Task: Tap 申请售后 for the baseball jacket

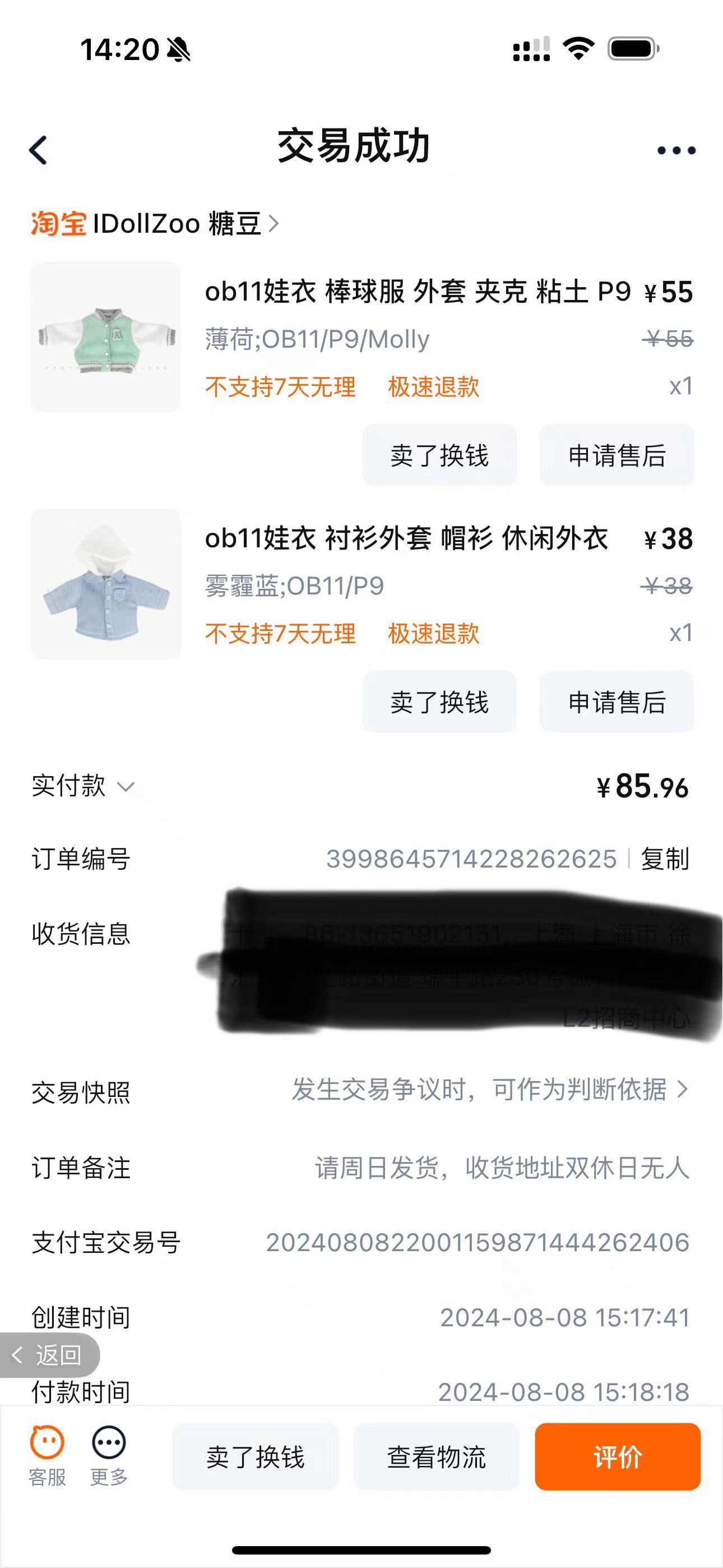Action: tap(617, 455)
